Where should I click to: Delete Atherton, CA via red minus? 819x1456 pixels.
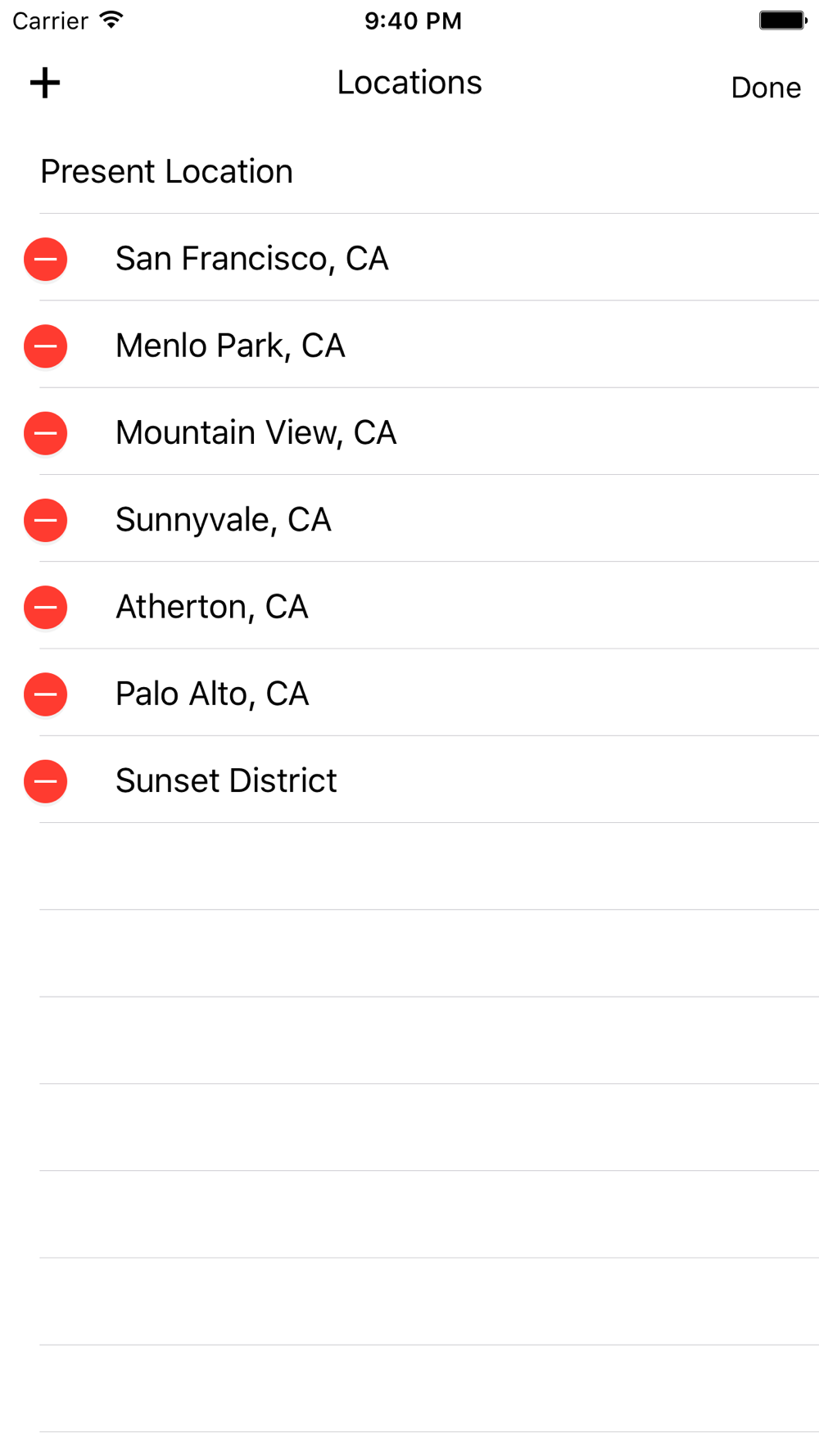tap(45, 607)
